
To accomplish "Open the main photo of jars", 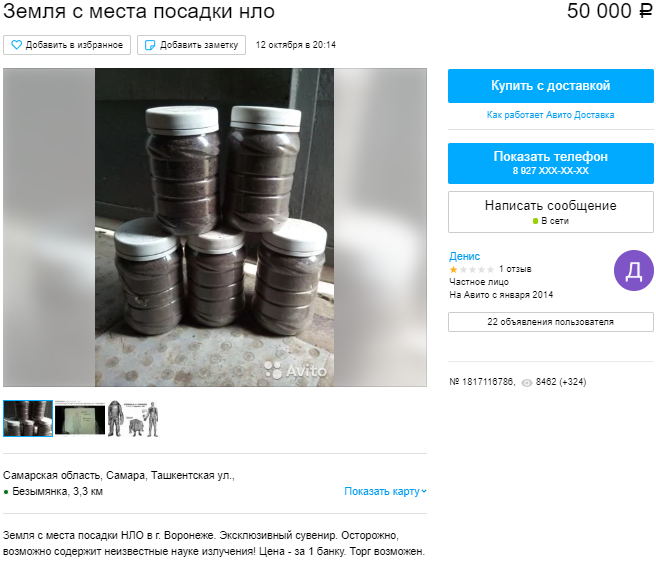I will 215,227.
